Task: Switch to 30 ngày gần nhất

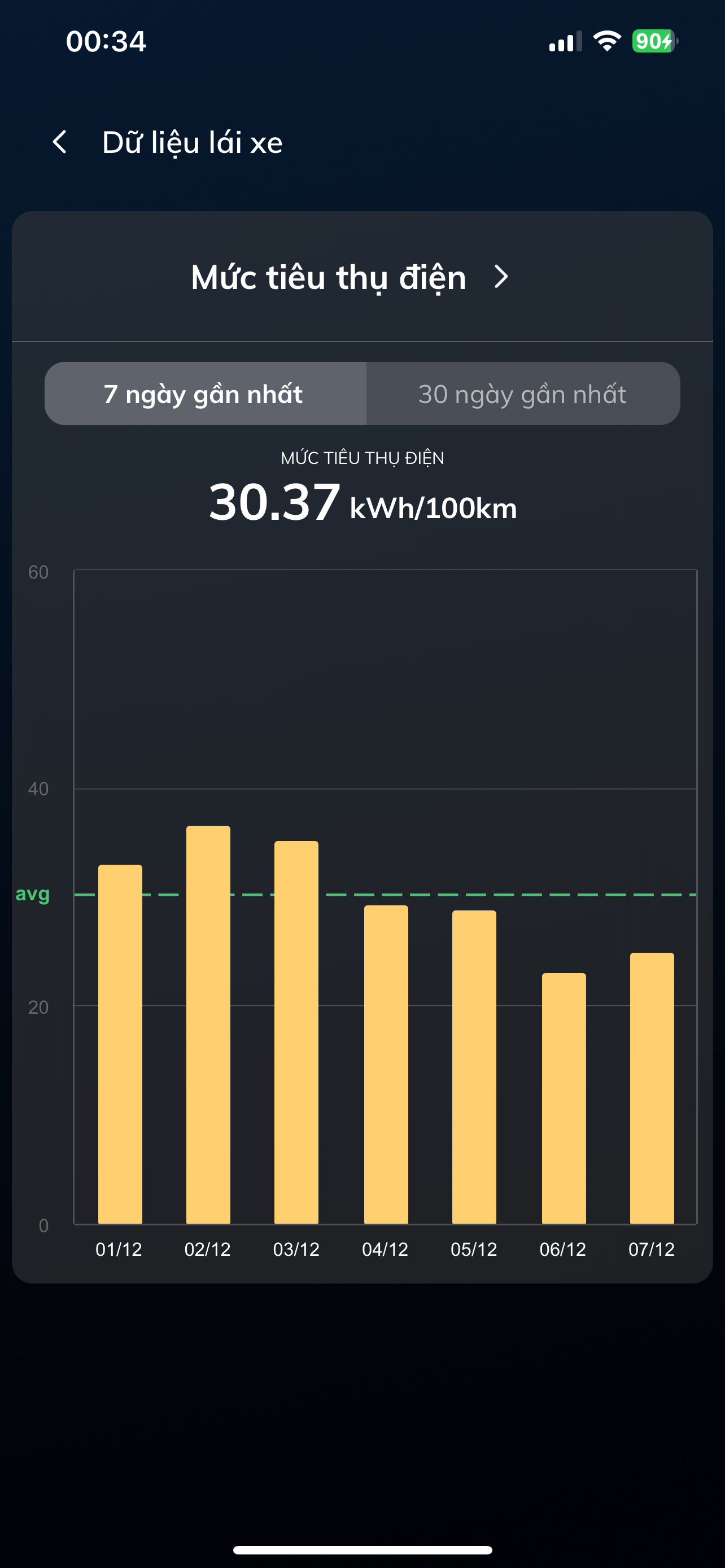Action: (522, 394)
